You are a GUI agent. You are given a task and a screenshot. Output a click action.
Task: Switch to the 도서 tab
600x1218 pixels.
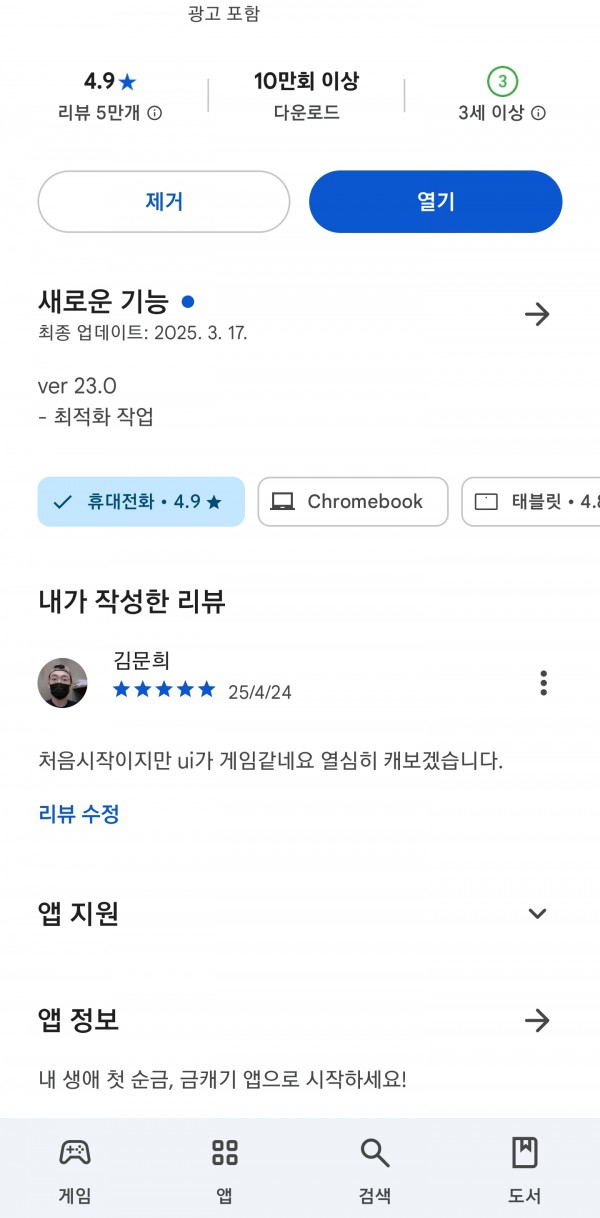(525, 1169)
